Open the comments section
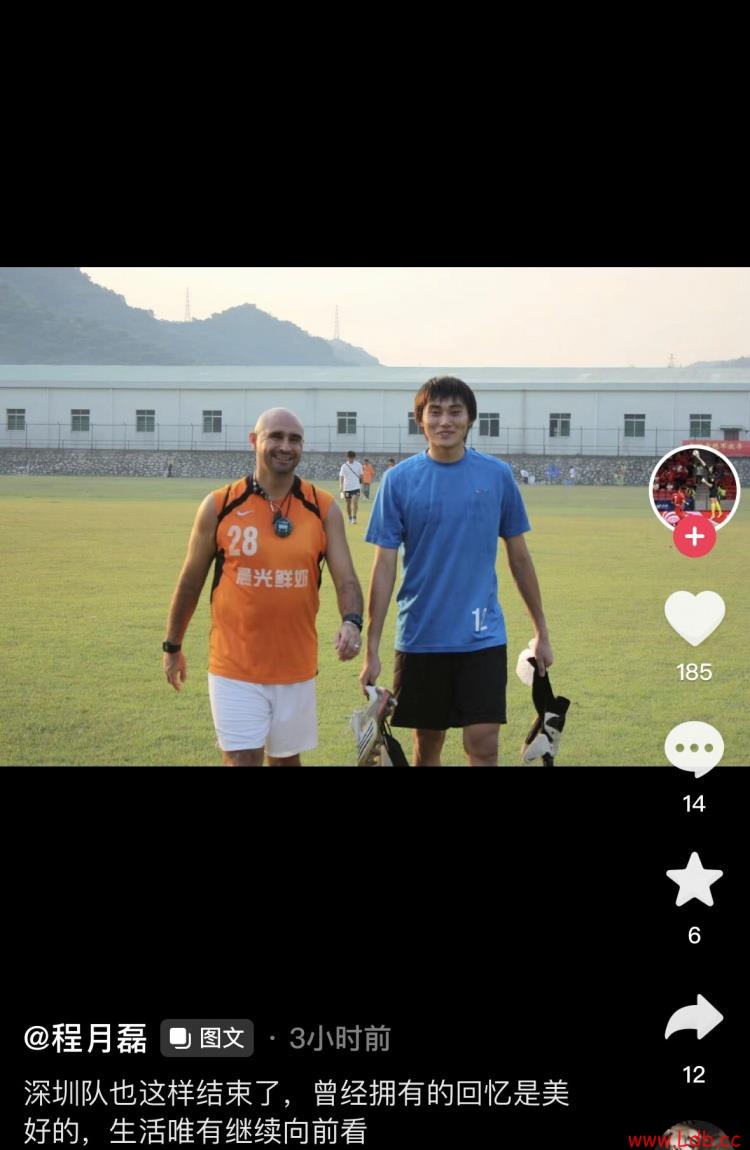Image resolution: width=750 pixels, height=1150 pixels. [x=694, y=748]
